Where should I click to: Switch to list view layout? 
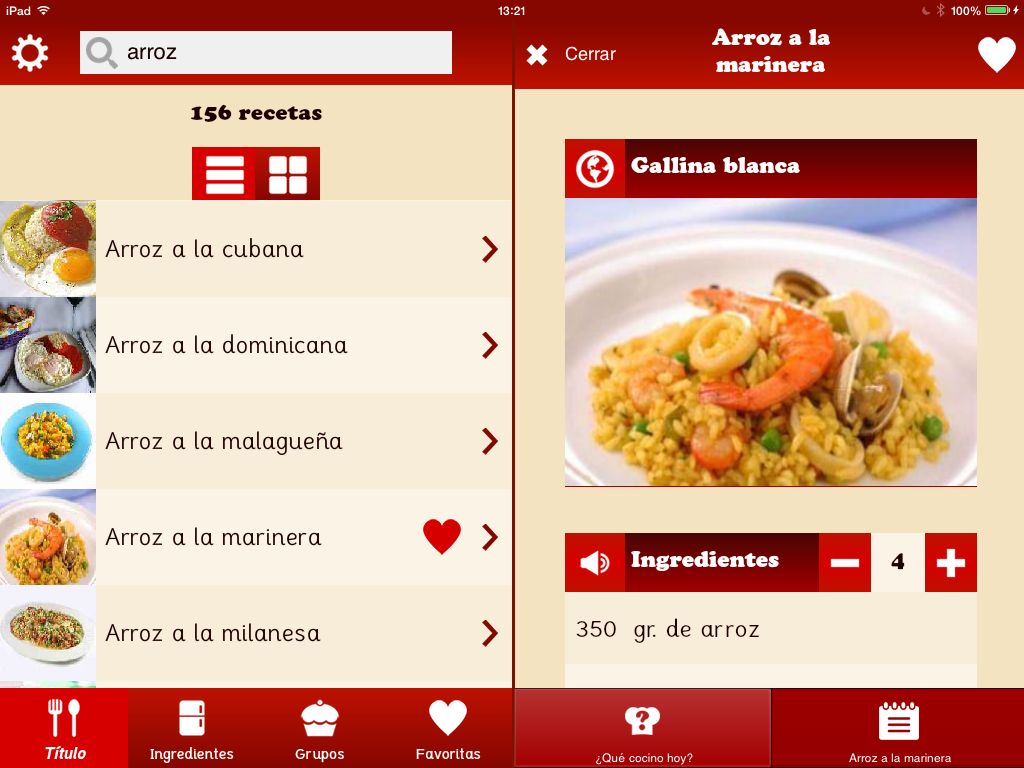pos(224,174)
